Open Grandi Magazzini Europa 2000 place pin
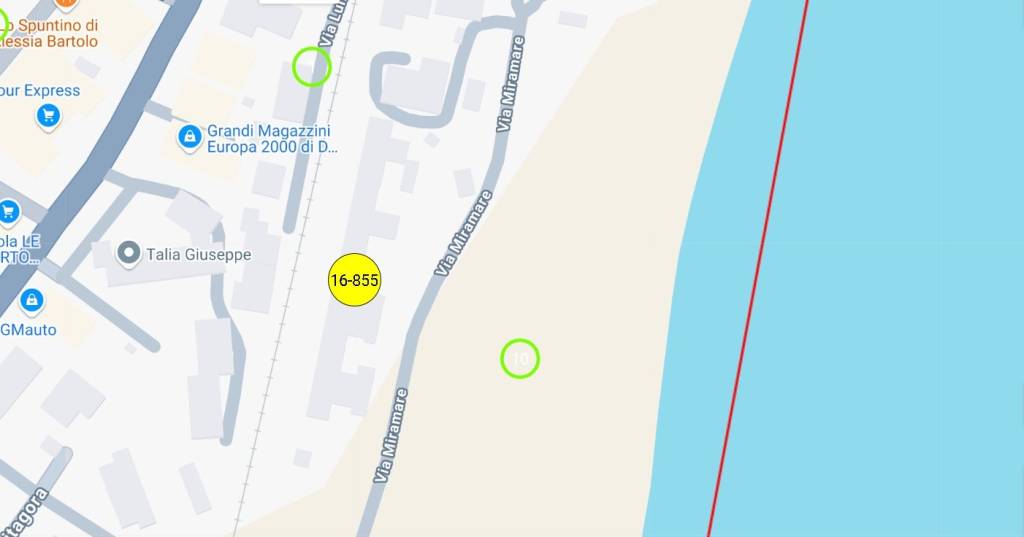 (189, 136)
